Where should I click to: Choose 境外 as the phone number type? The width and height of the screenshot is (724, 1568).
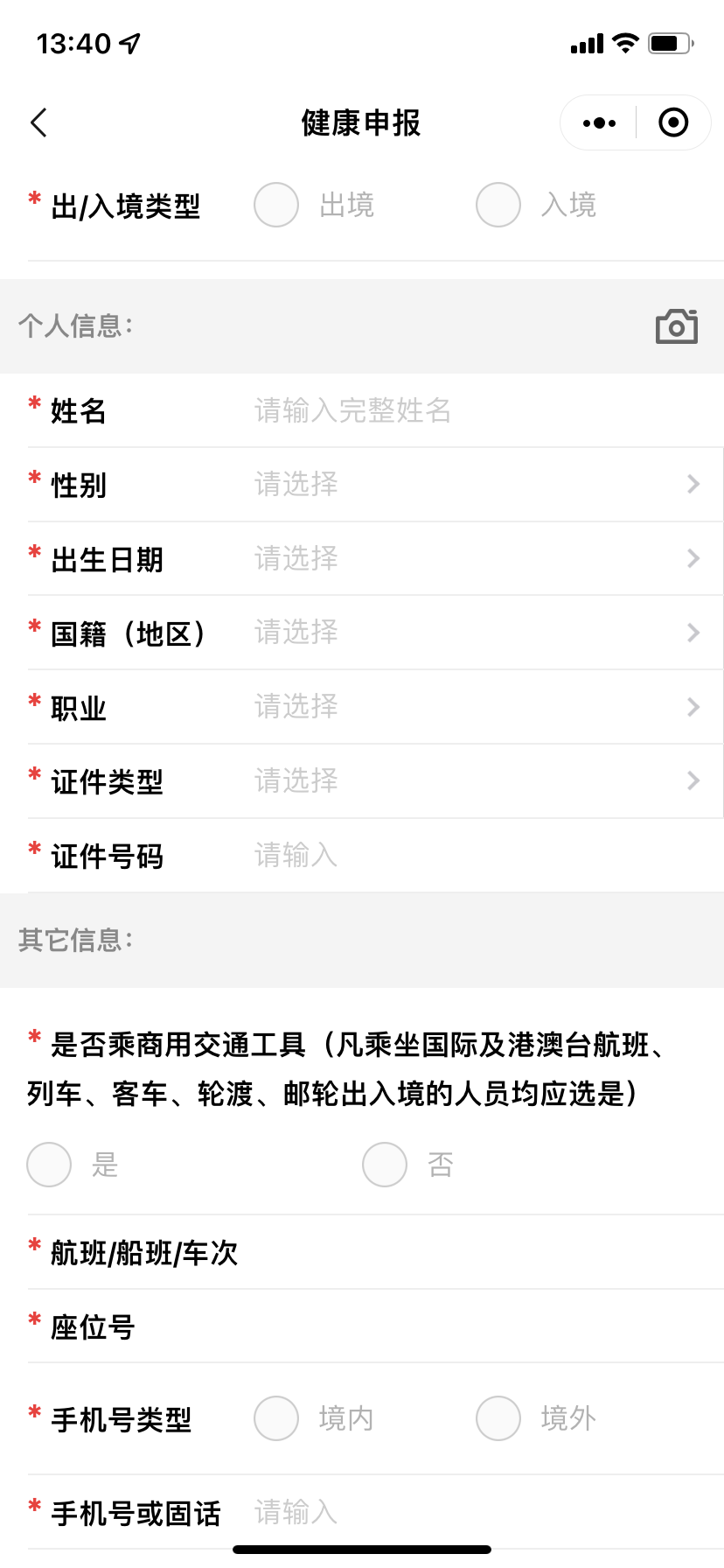[x=498, y=1418]
